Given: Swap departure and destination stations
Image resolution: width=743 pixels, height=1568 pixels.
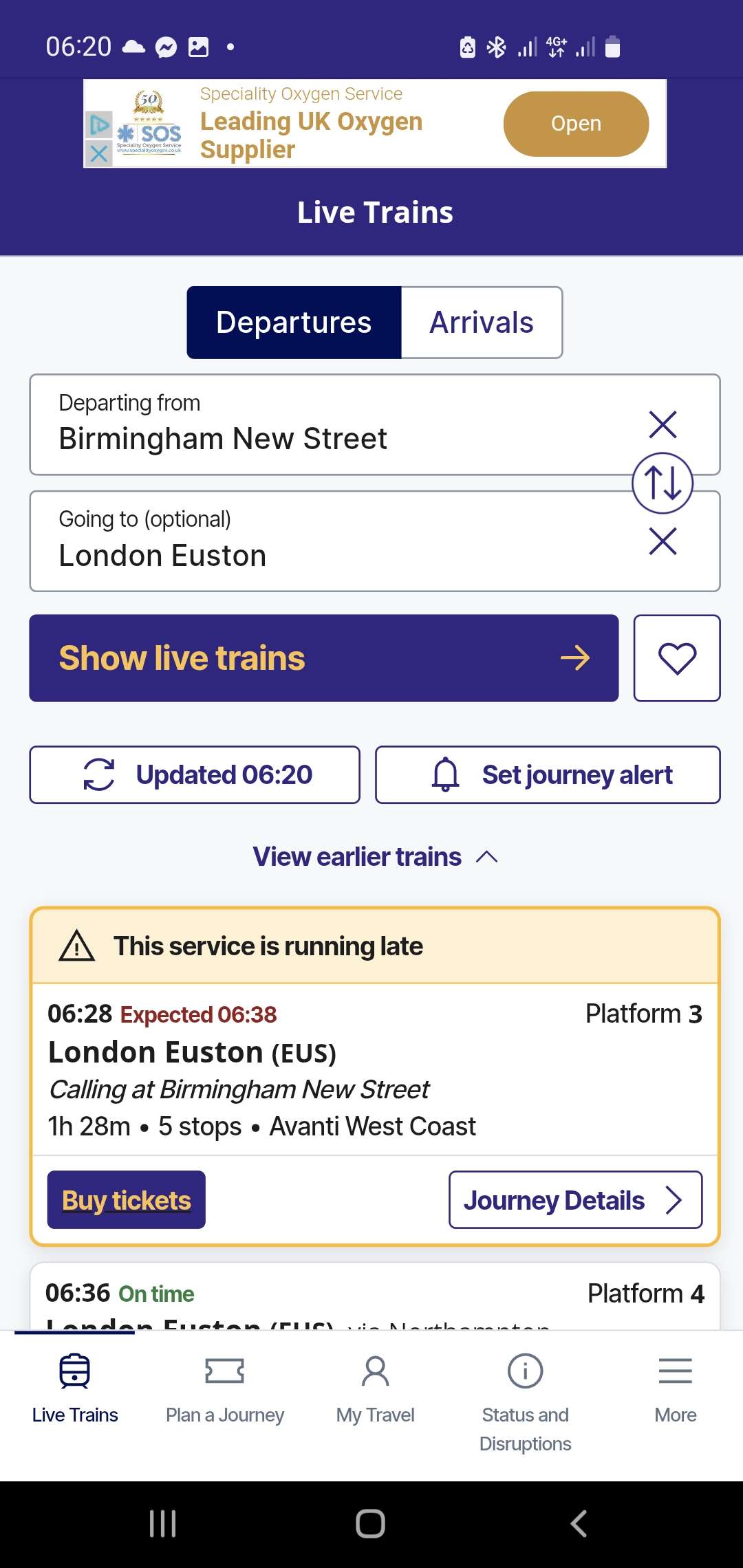Looking at the screenshot, I should click(x=663, y=483).
